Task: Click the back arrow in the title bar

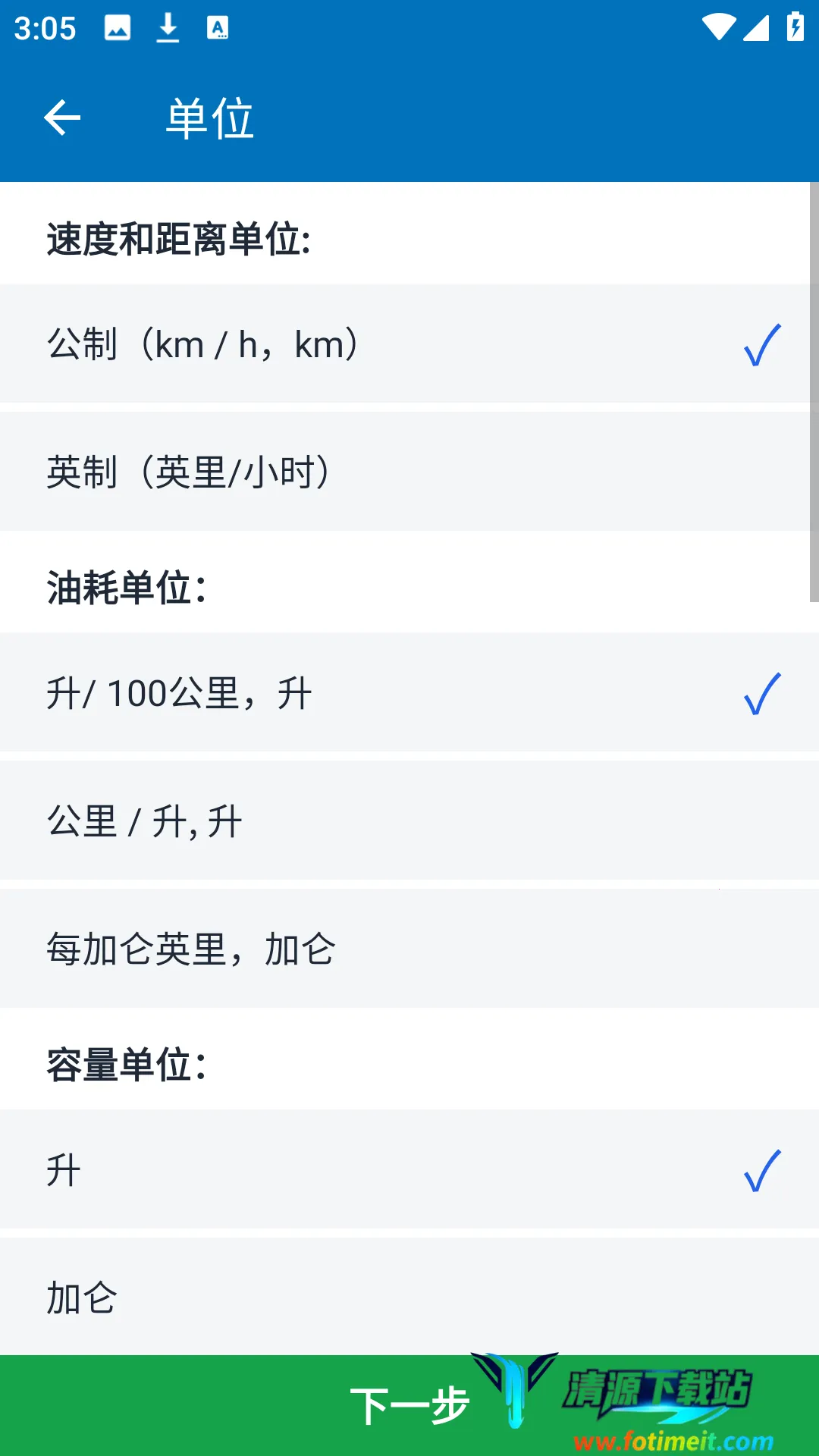Action: click(63, 119)
